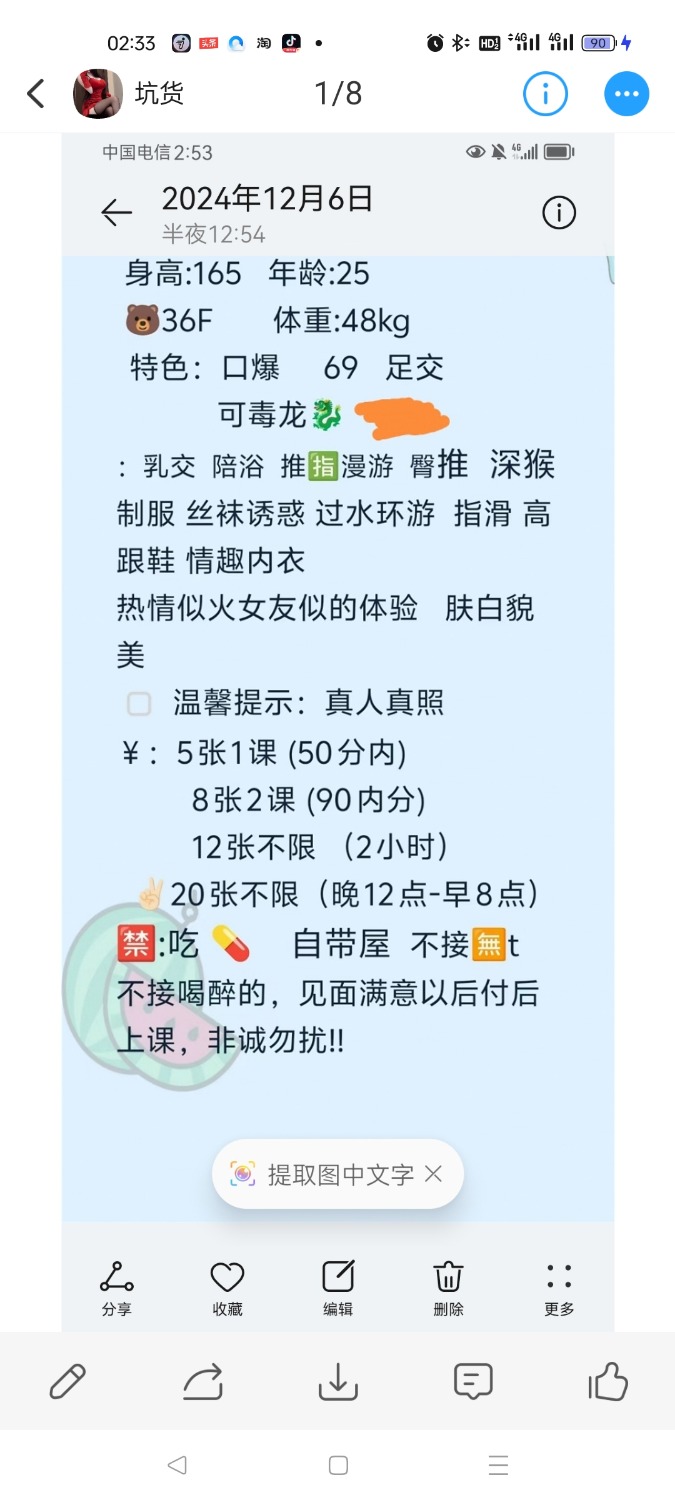
Task: Forward this image
Action: (203, 1382)
